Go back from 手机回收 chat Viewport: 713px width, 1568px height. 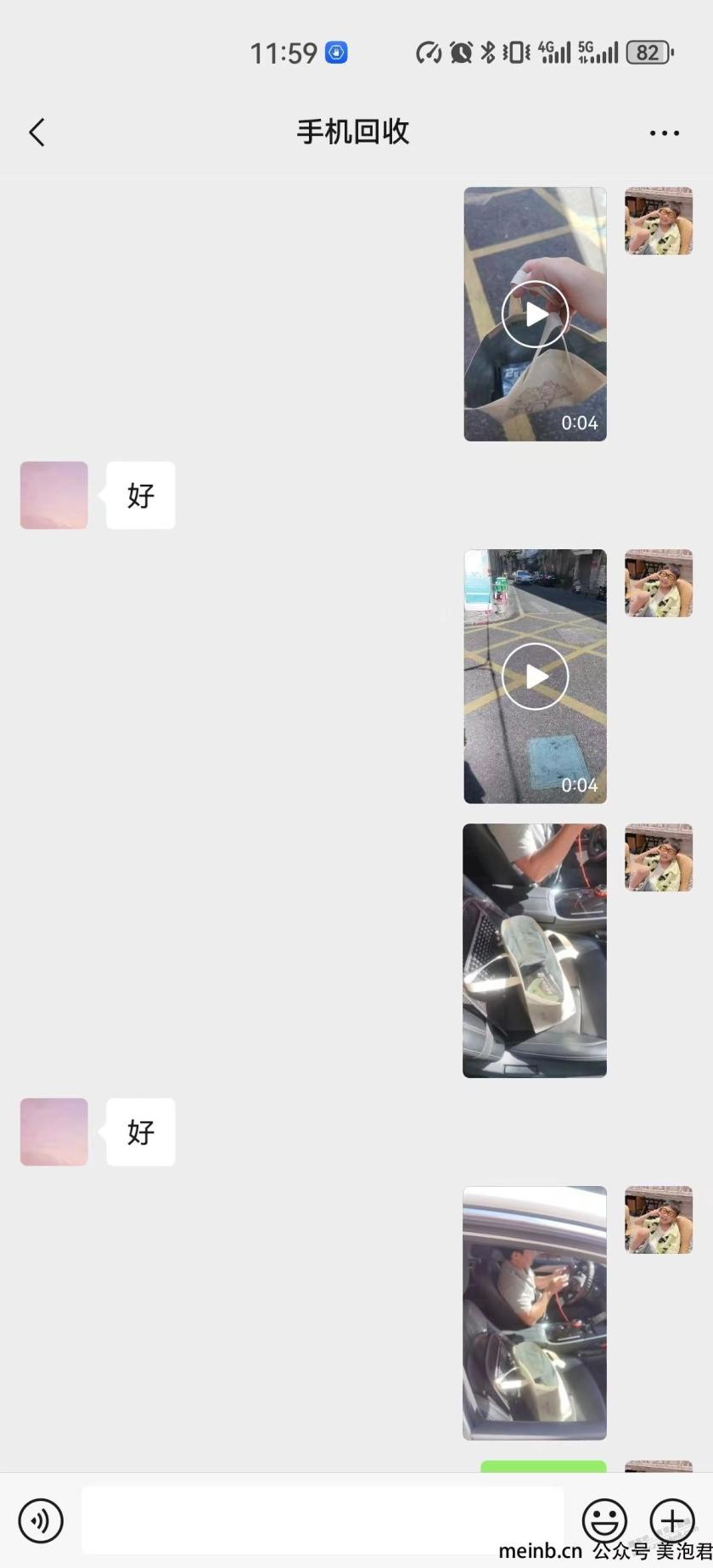36,132
